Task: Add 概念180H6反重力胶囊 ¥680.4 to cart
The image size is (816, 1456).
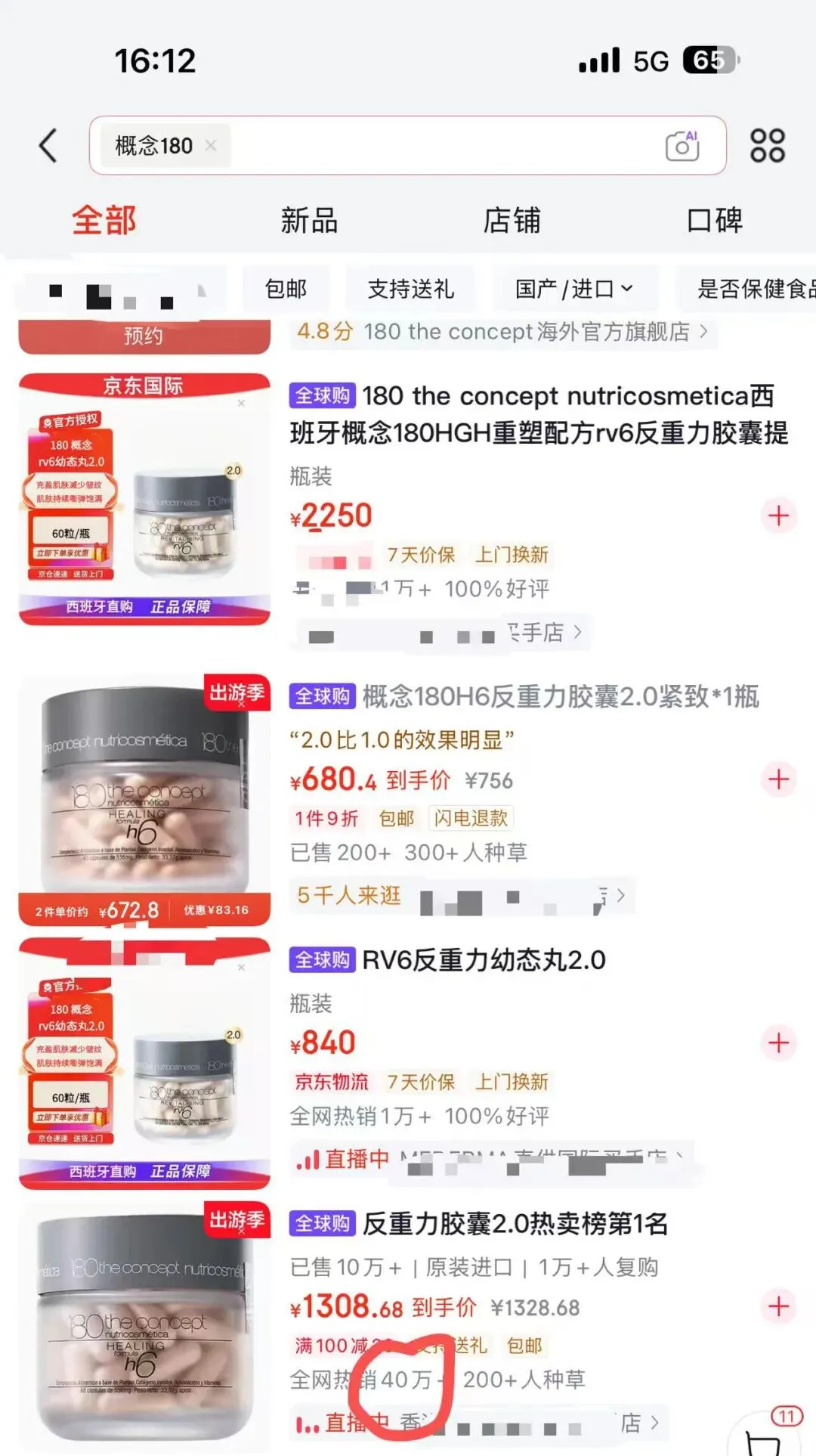Action: 778,779
